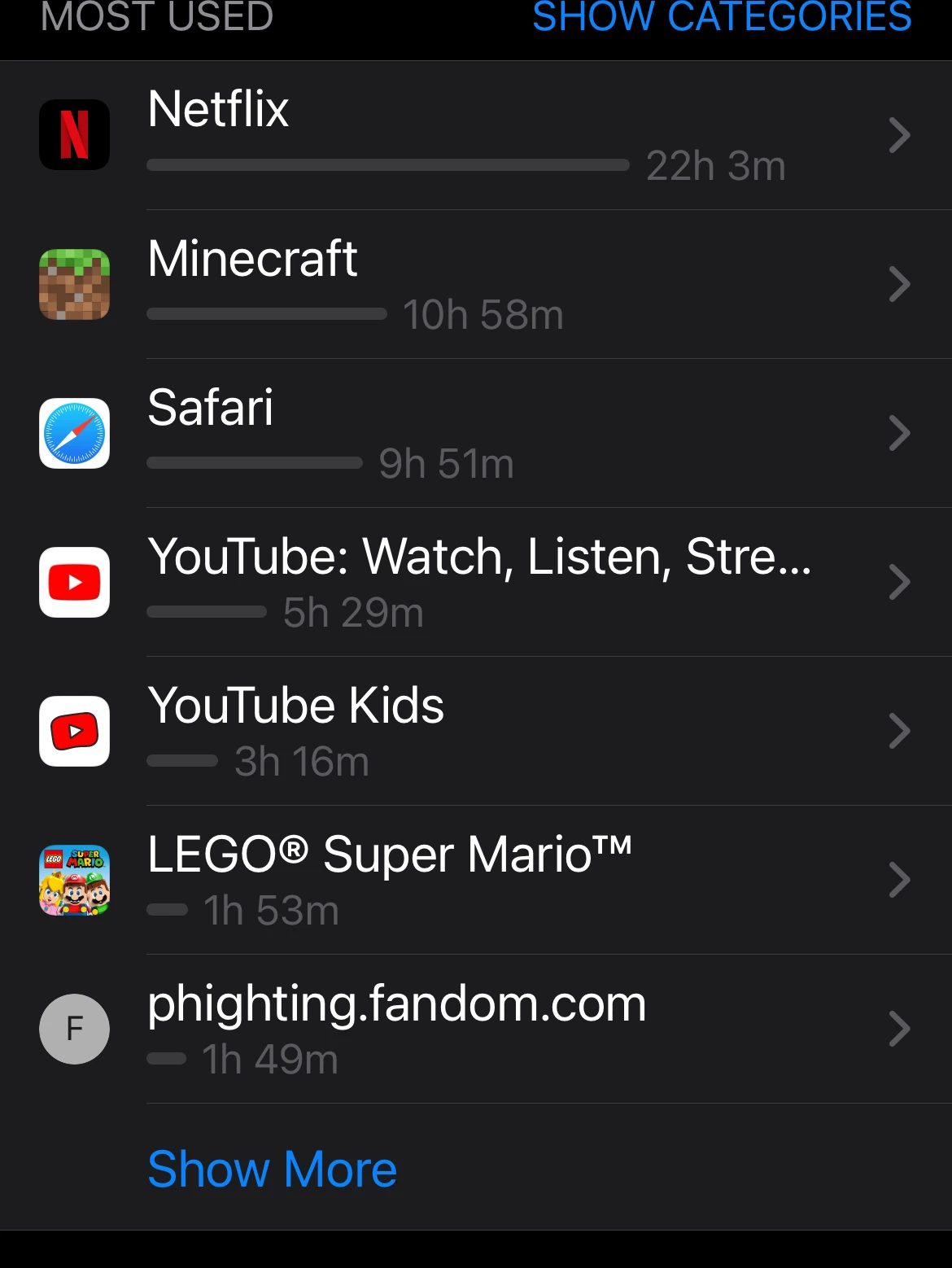952x1268 pixels.
Task: Open the phighting.fandom.com website icon
Action: click(74, 1029)
